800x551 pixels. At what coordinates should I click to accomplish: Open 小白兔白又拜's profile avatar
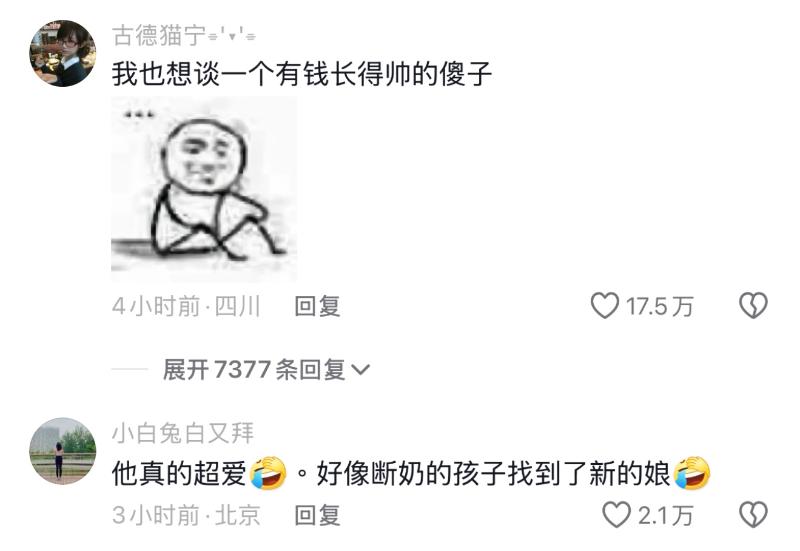point(63,451)
